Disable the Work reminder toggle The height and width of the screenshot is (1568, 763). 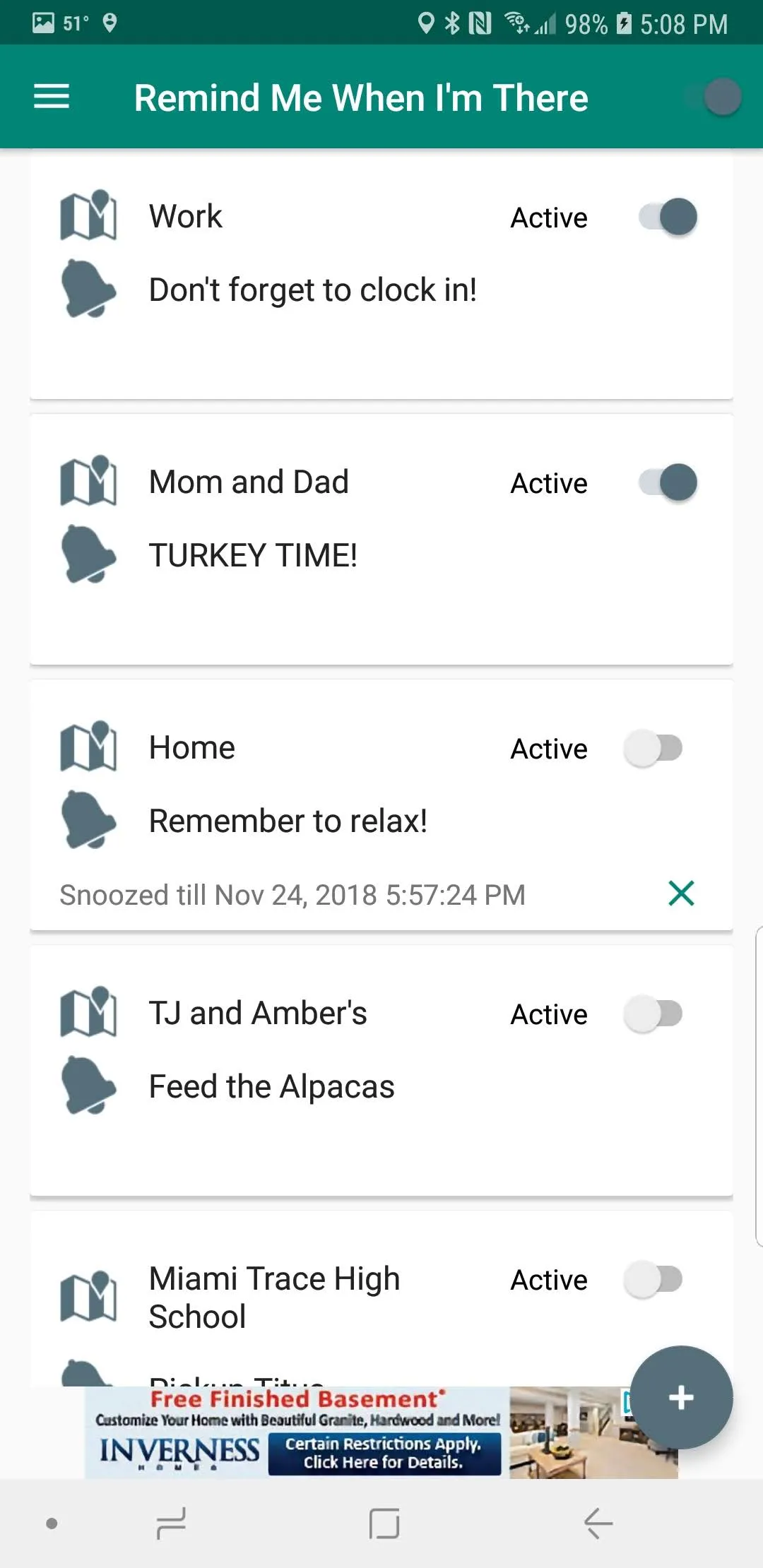(667, 217)
